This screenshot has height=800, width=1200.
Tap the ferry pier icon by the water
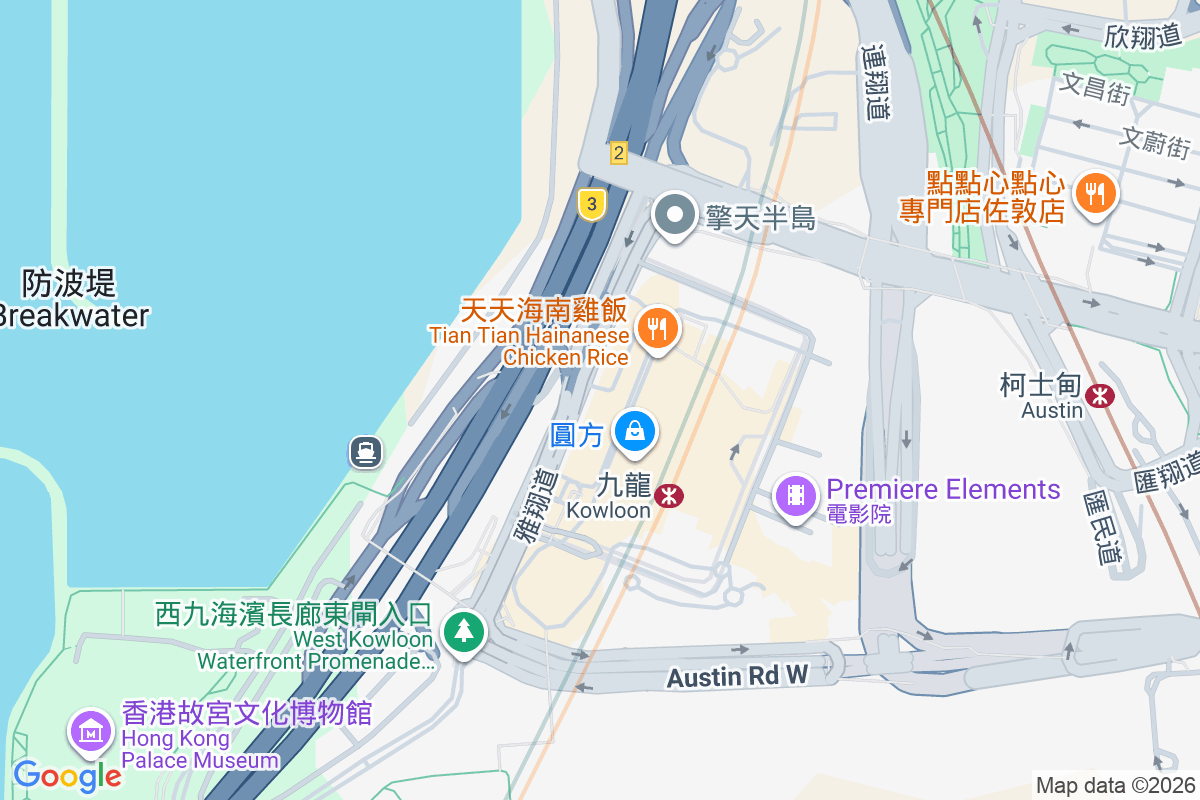pyautogui.click(x=366, y=452)
